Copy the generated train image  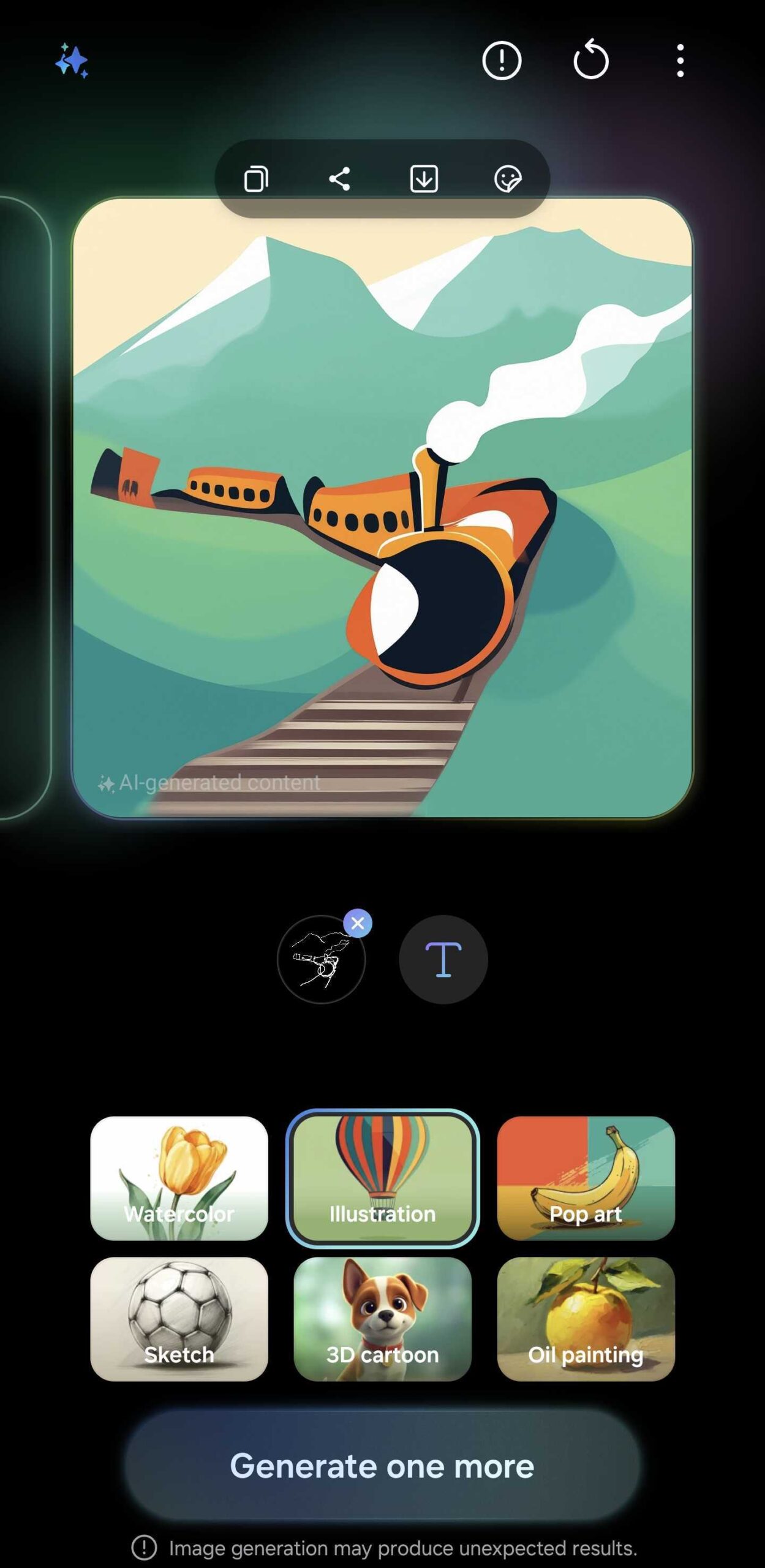point(256,179)
